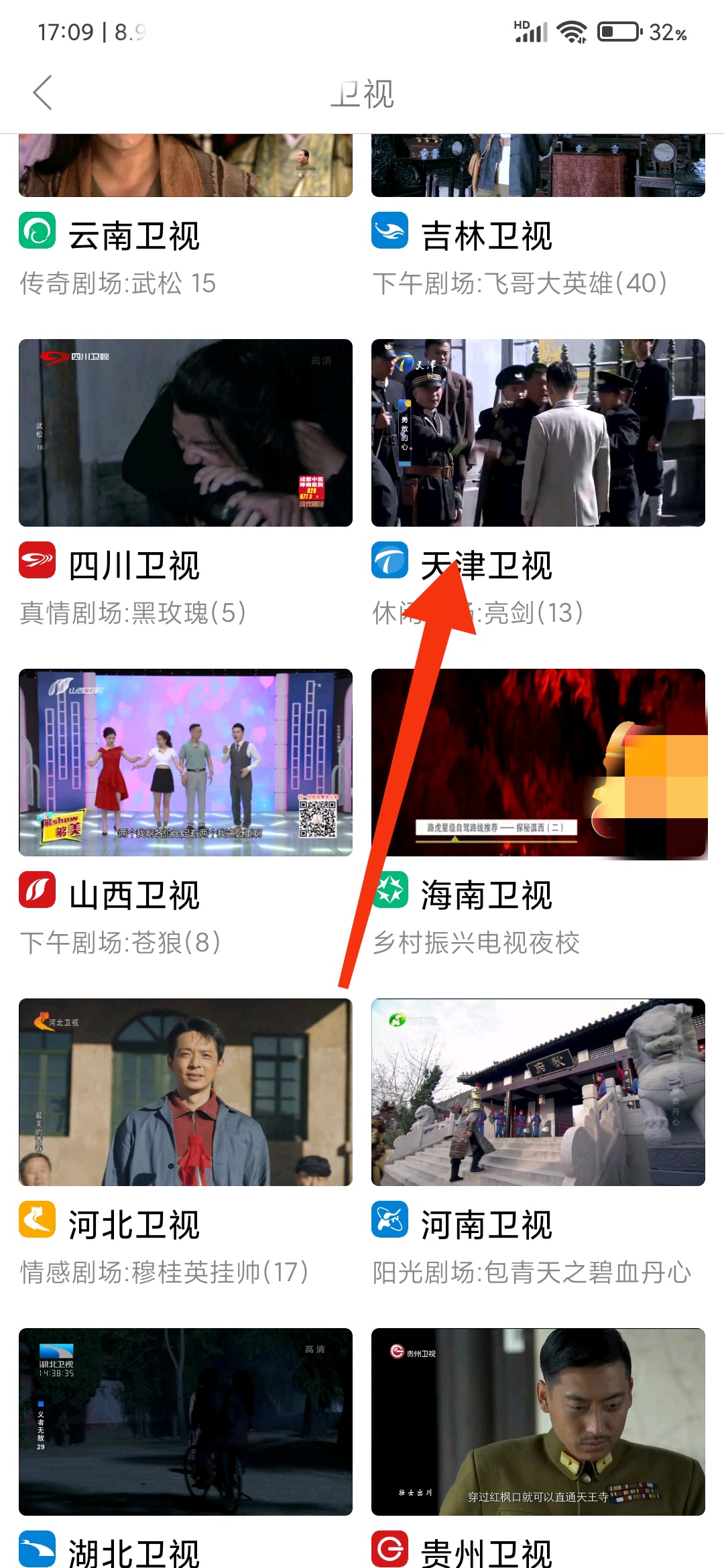
Task: View the 河南卫视 channel
Action: pos(538,1092)
